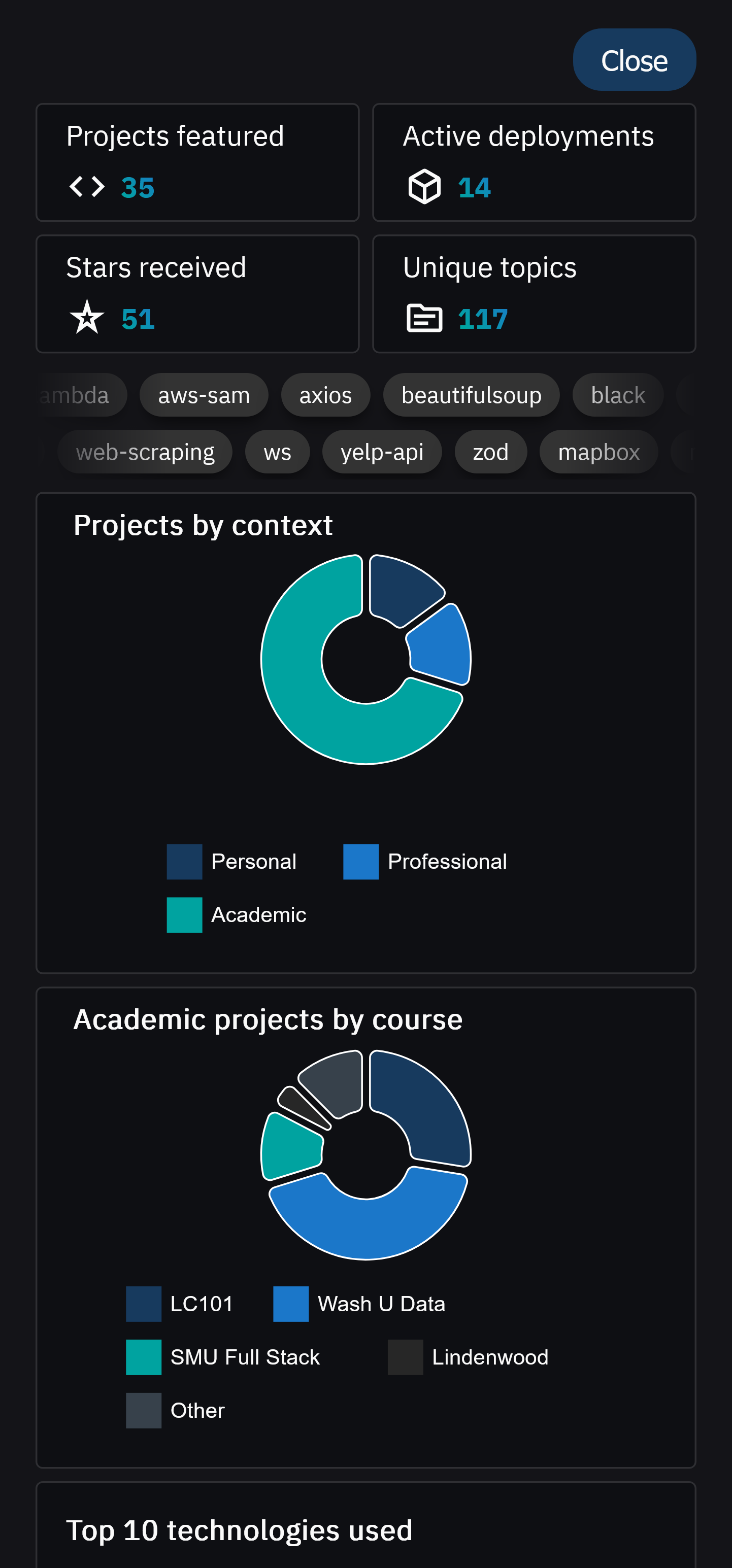The height and width of the screenshot is (1568, 732).
Task: Toggle the Academic legend item
Action: pyautogui.click(x=237, y=915)
